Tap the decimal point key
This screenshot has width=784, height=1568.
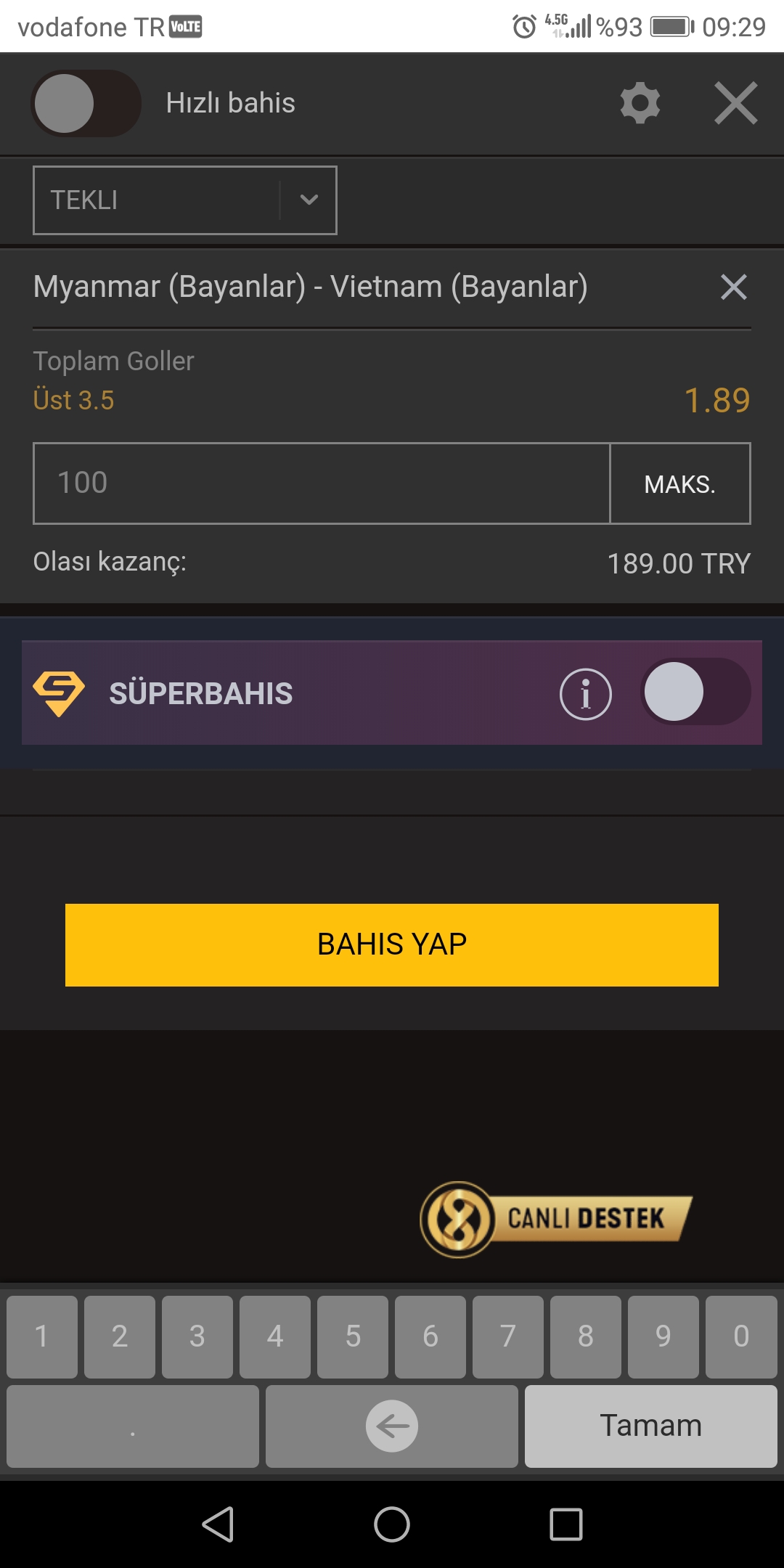(133, 1426)
